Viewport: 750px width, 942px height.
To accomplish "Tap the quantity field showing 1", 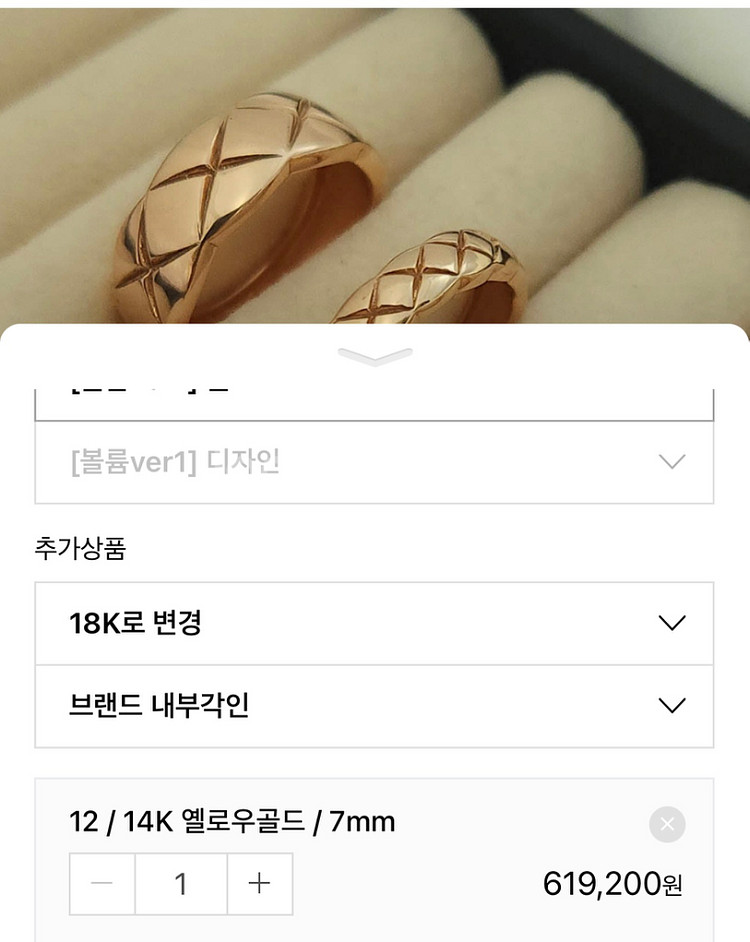I will [x=181, y=884].
